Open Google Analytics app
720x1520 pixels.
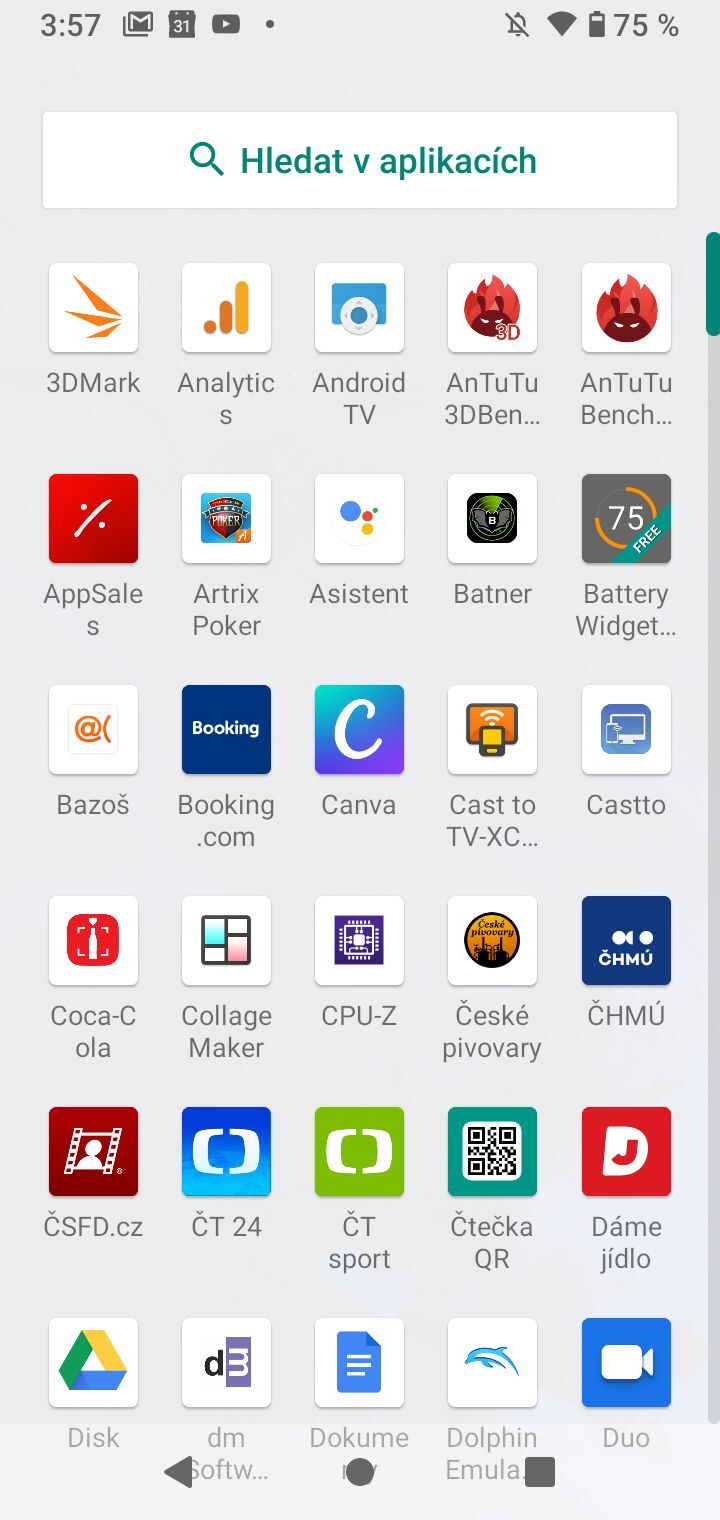[x=226, y=308]
